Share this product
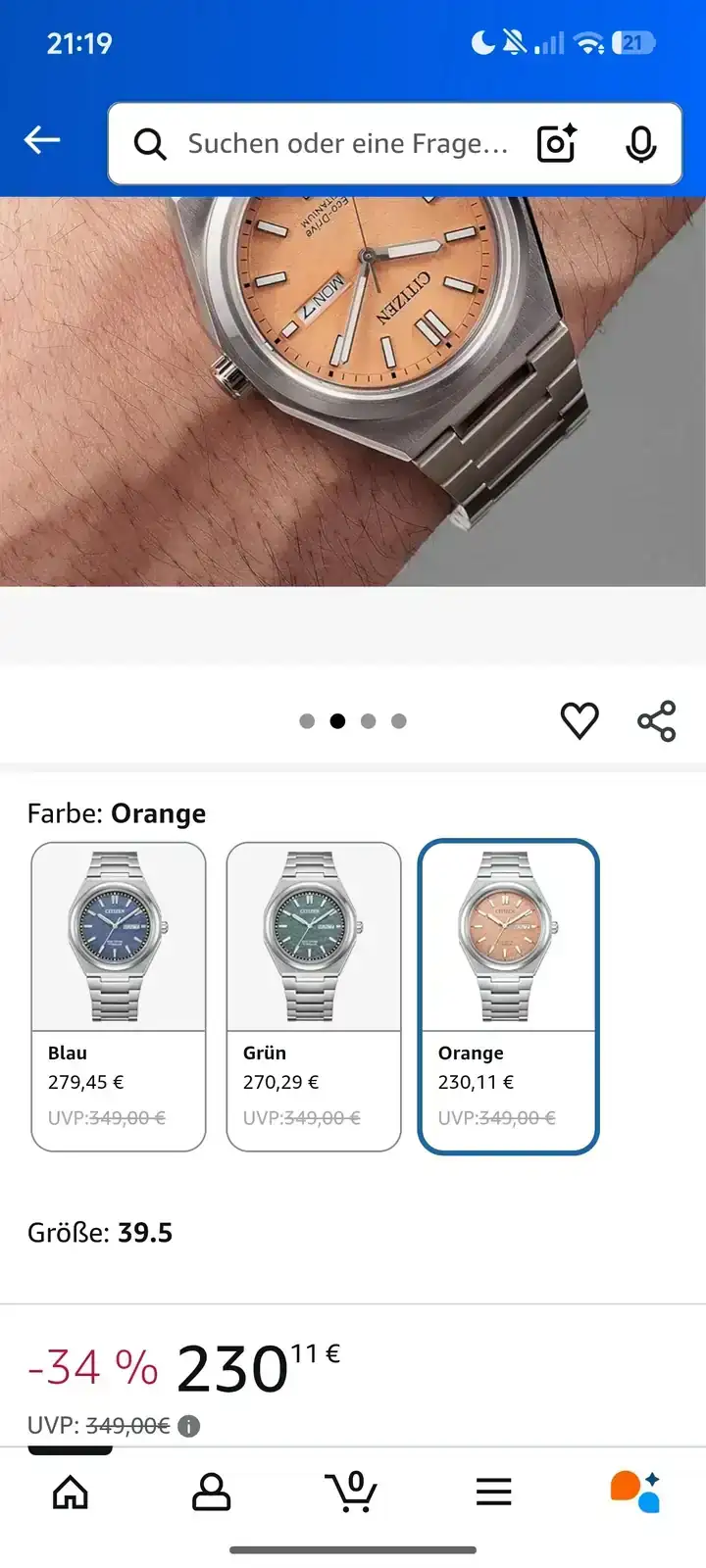Image resolution: width=706 pixels, height=1568 pixels. pos(656,721)
